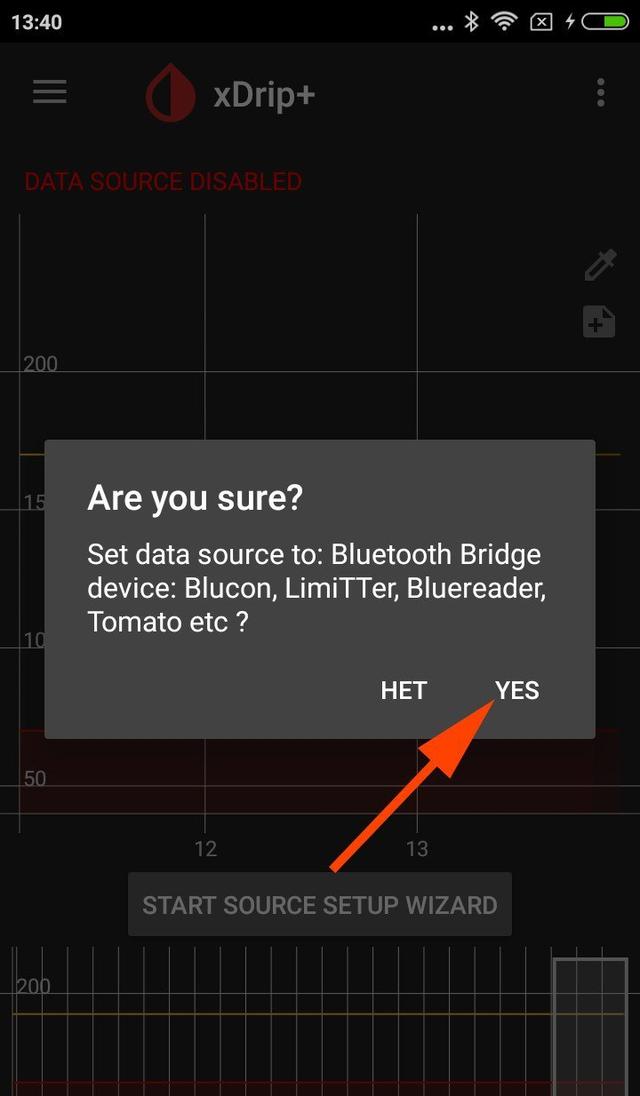Open the eyedropper calibration icon
The height and width of the screenshot is (1096, 640).
point(600,266)
